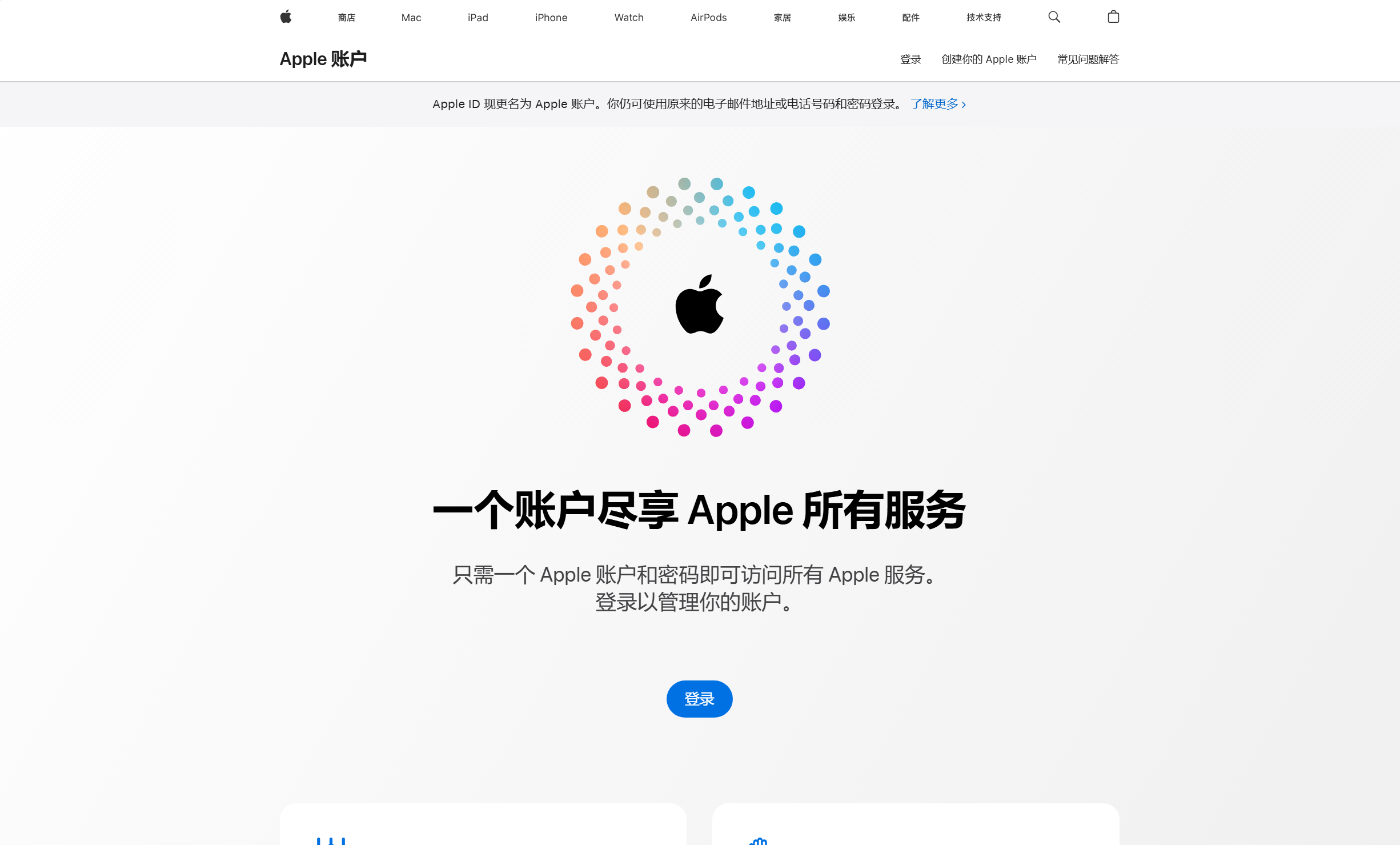1400x845 pixels.
Task: Open 技术支持 support page
Action: point(984,18)
